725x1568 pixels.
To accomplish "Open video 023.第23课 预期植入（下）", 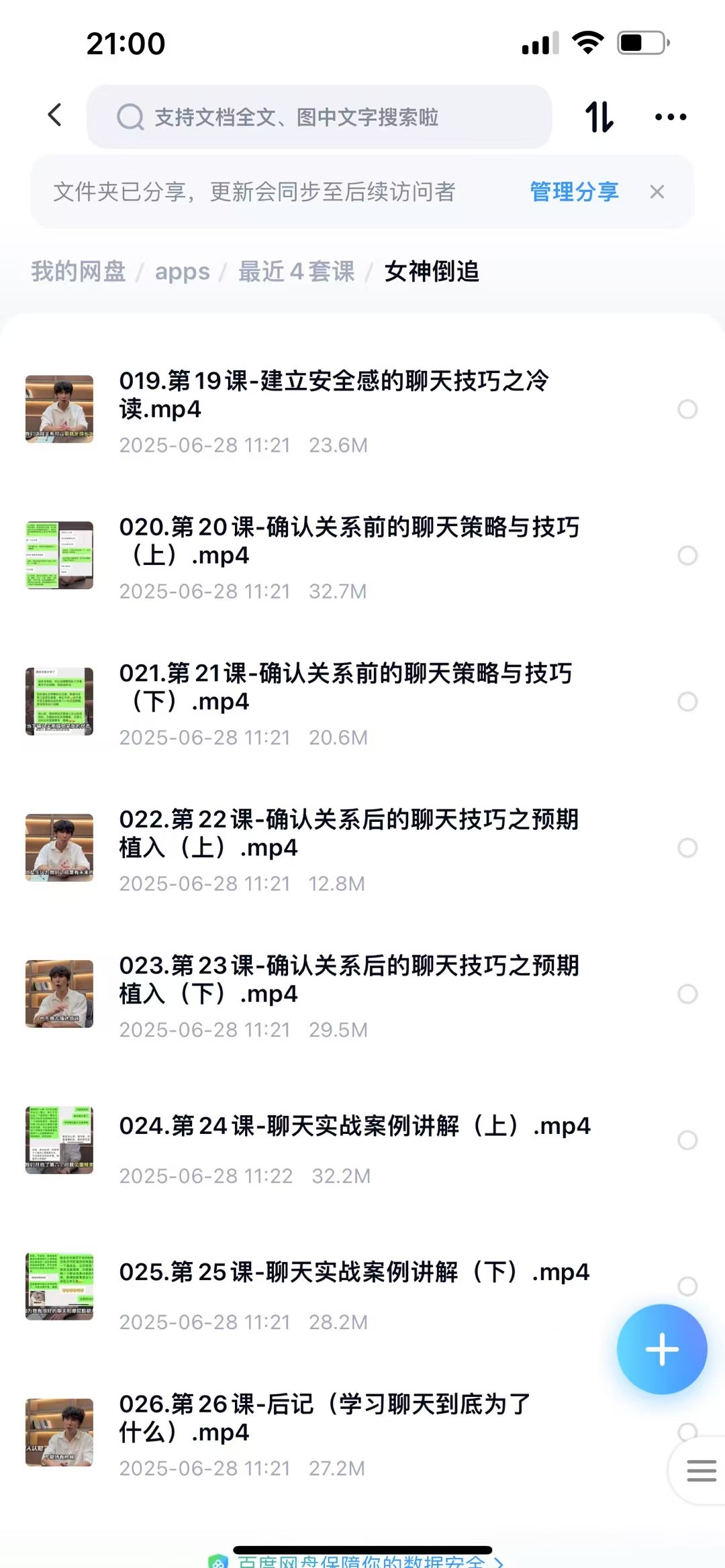I will pyautogui.click(x=348, y=980).
